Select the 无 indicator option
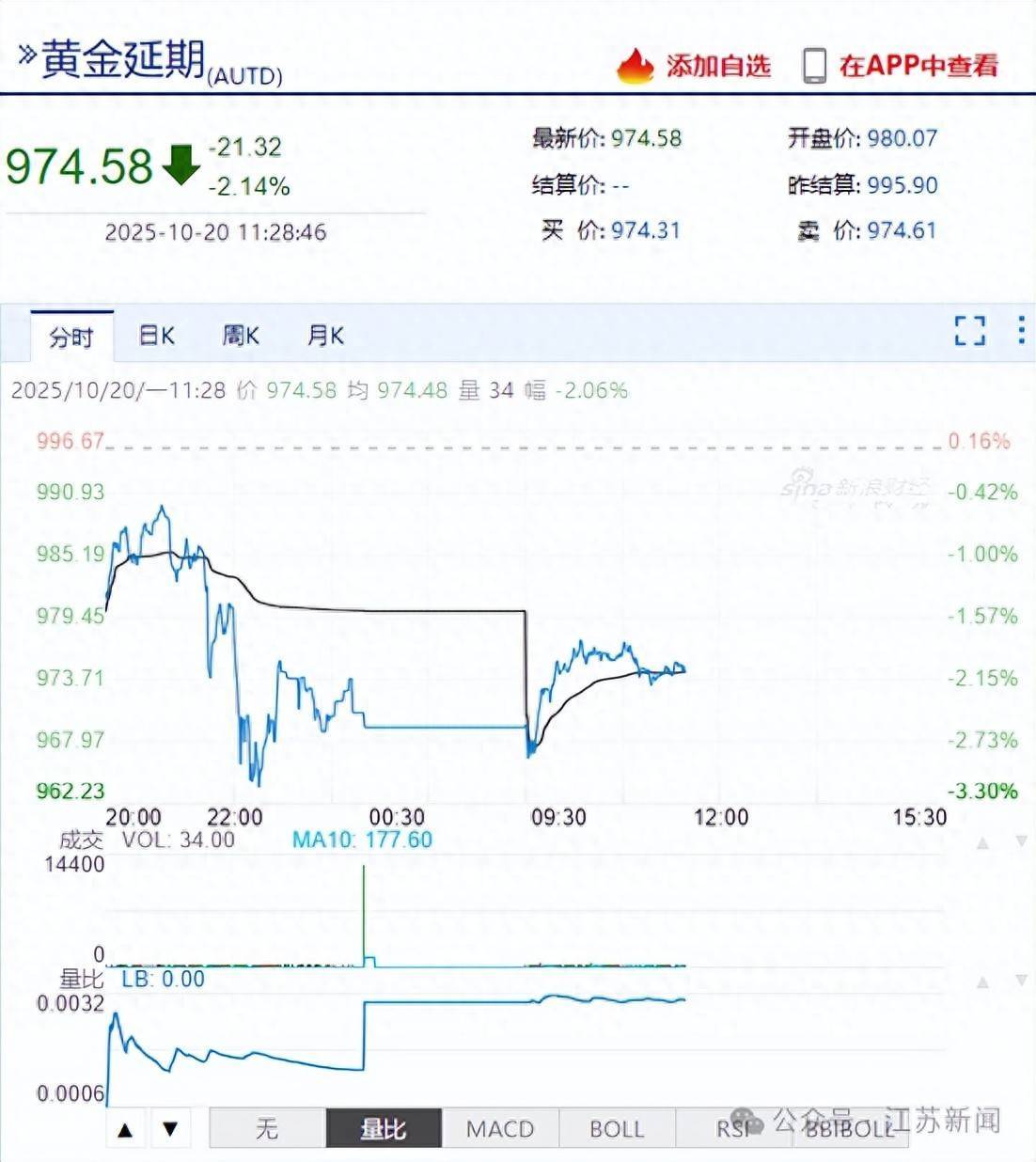 (267, 1128)
